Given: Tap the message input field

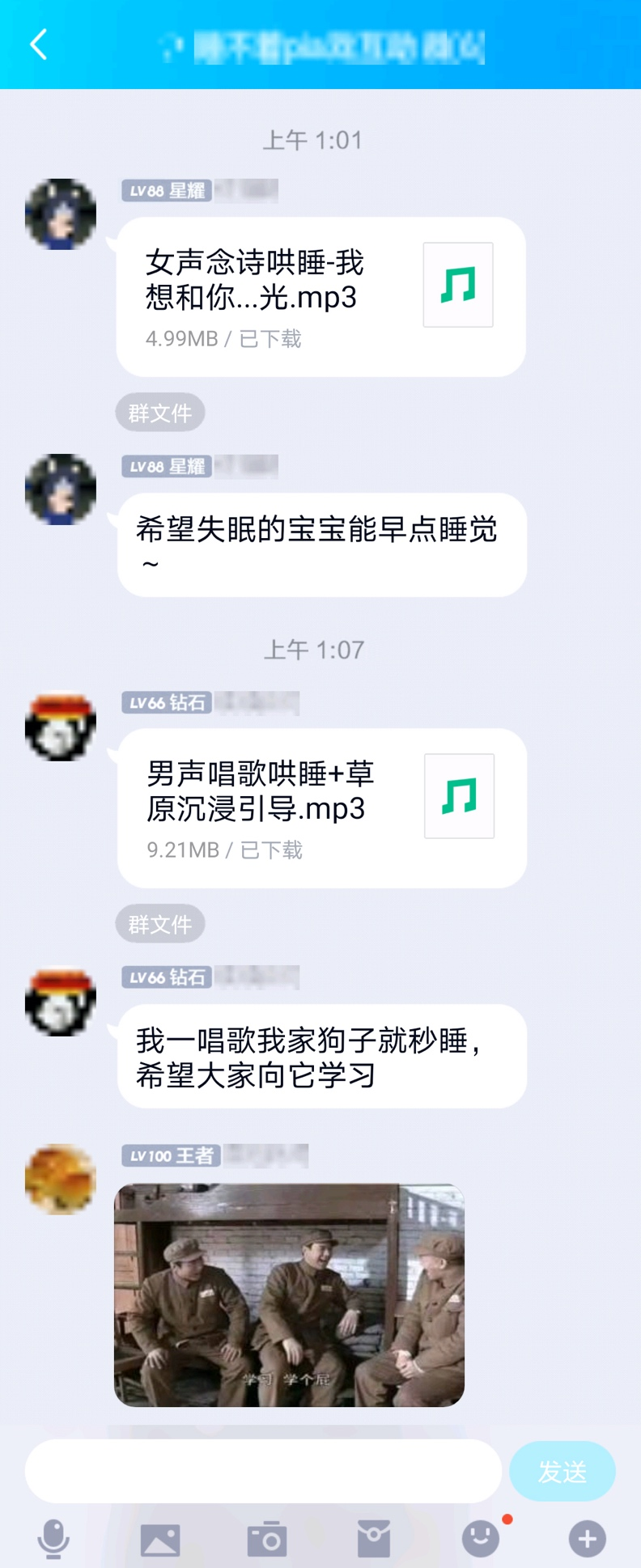Looking at the screenshot, I should pyautogui.click(x=263, y=1472).
